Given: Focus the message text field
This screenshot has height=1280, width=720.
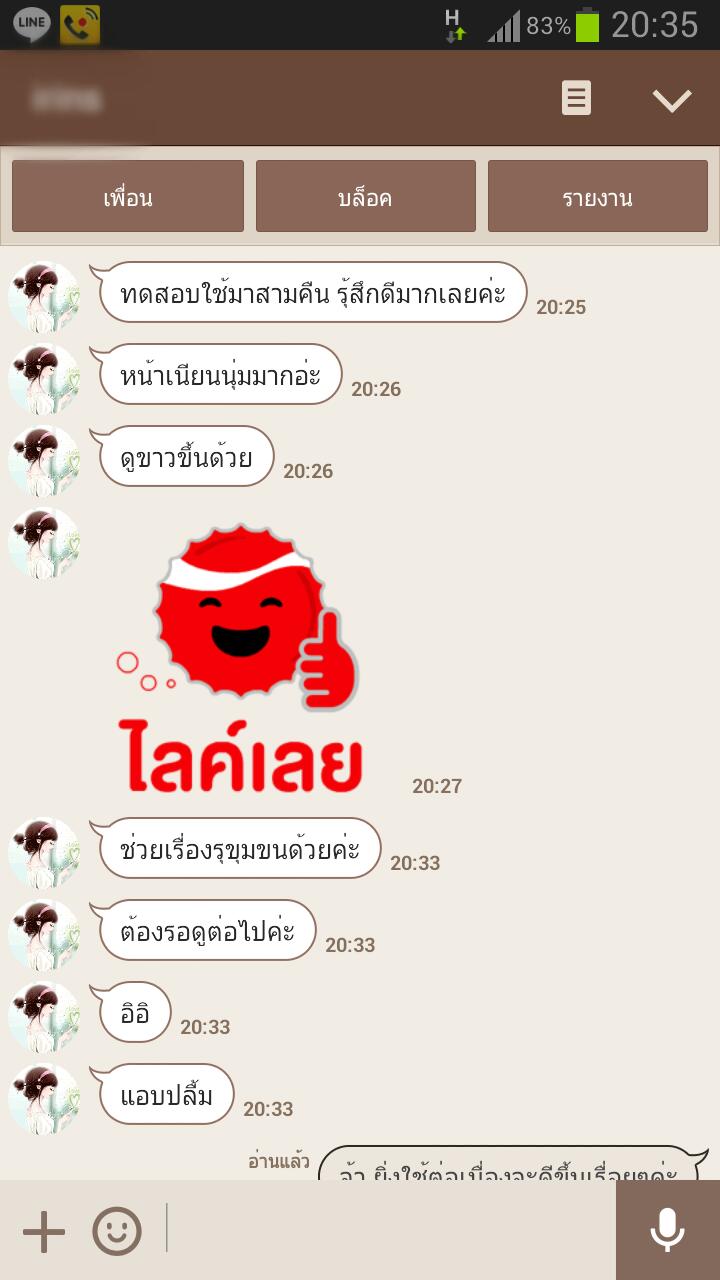Looking at the screenshot, I should (390, 1230).
